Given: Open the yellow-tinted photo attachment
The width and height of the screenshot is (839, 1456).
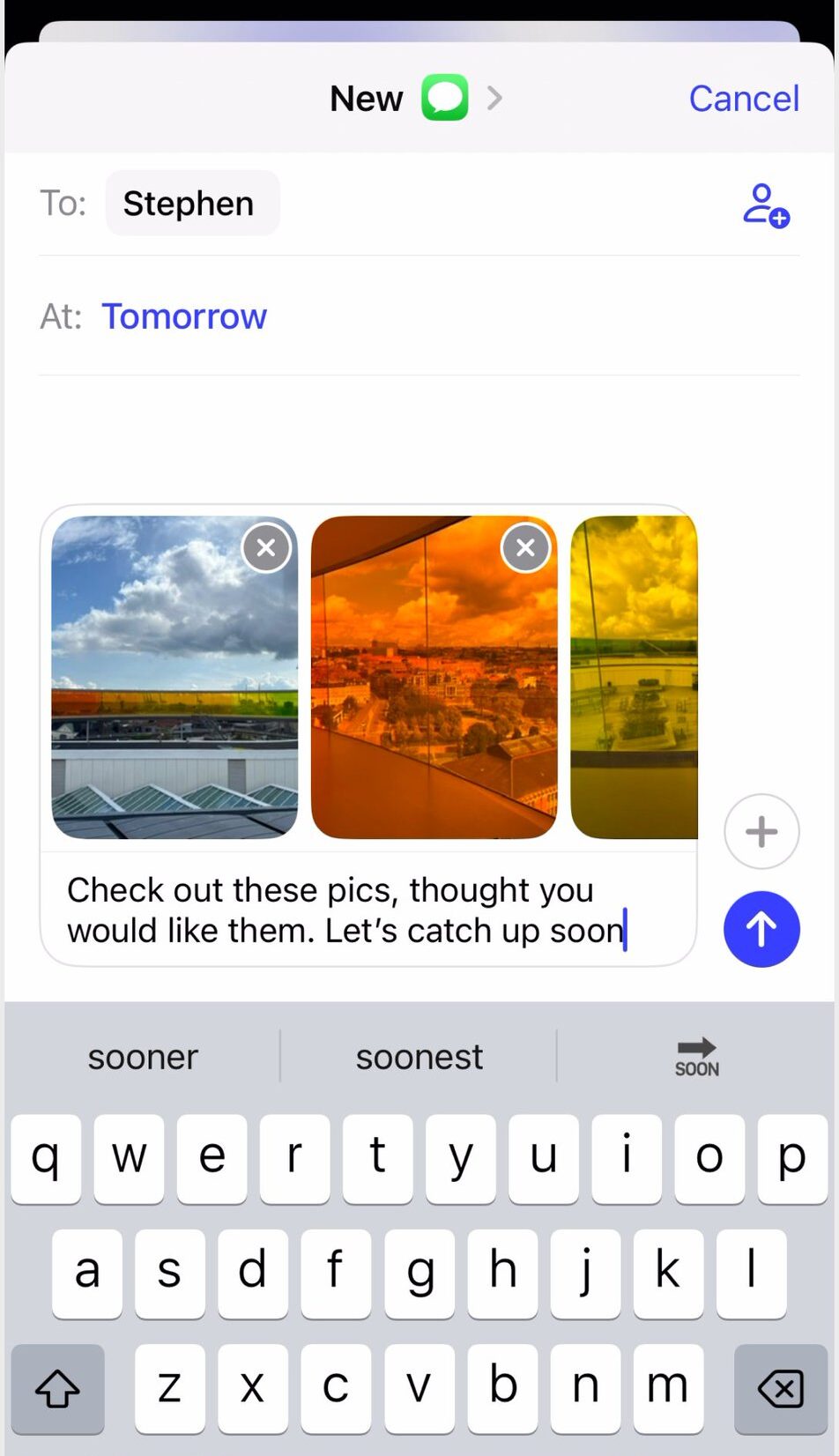Looking at the screenshot, I should point(635,677).
